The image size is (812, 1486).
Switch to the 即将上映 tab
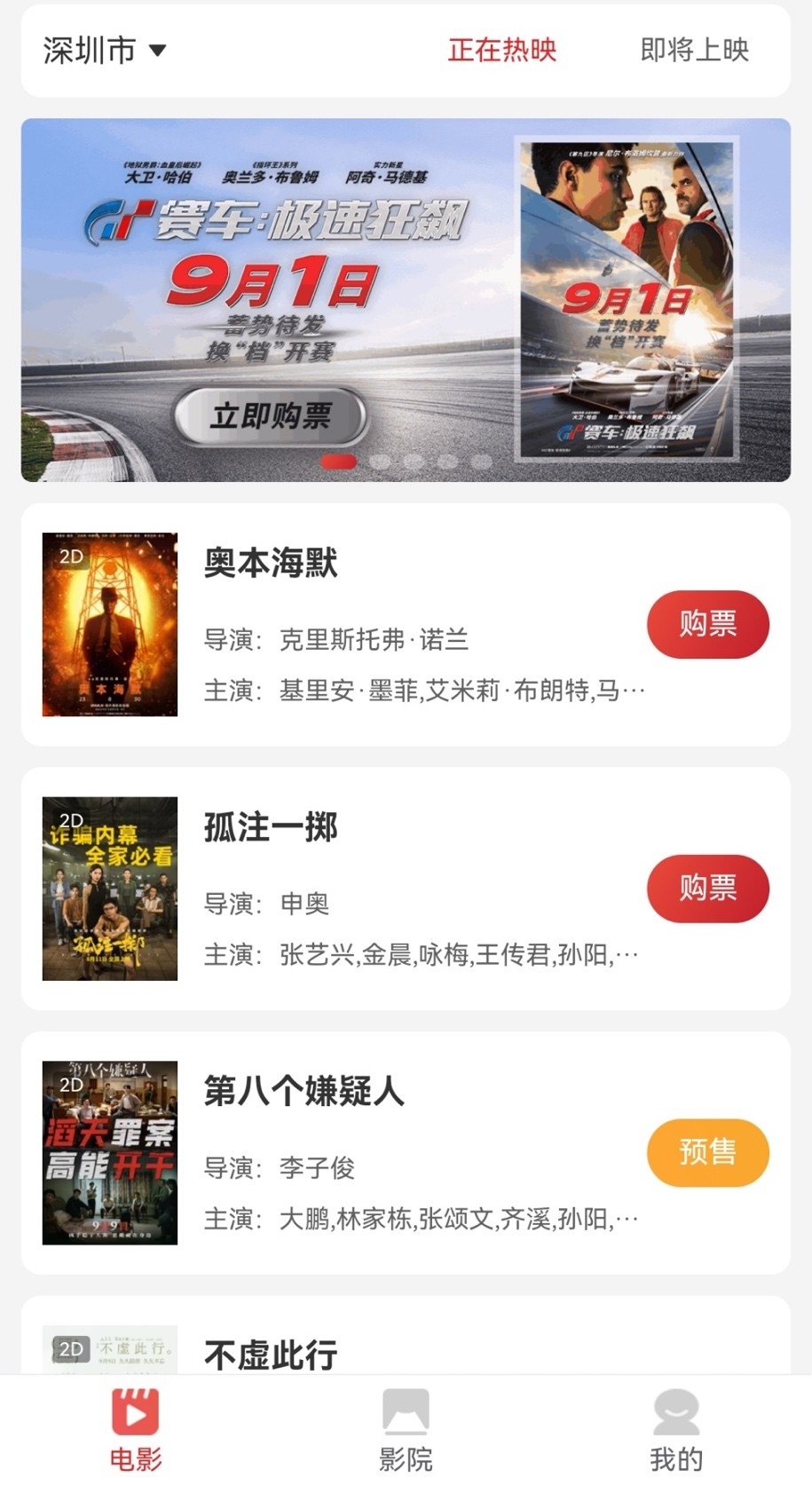tap(695, 51)
